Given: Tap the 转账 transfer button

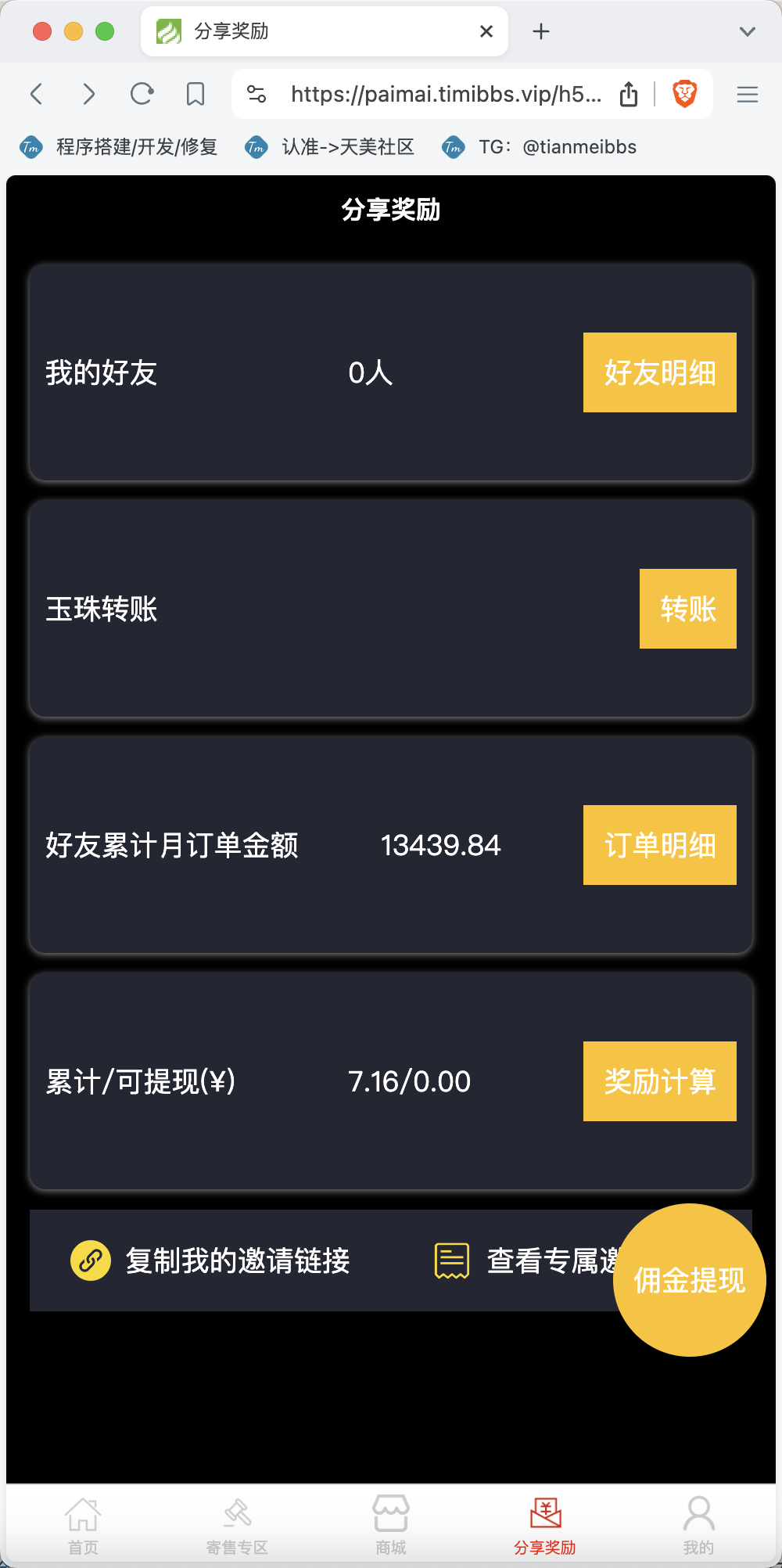Looking at the screenshot, I should coord(687,609).
